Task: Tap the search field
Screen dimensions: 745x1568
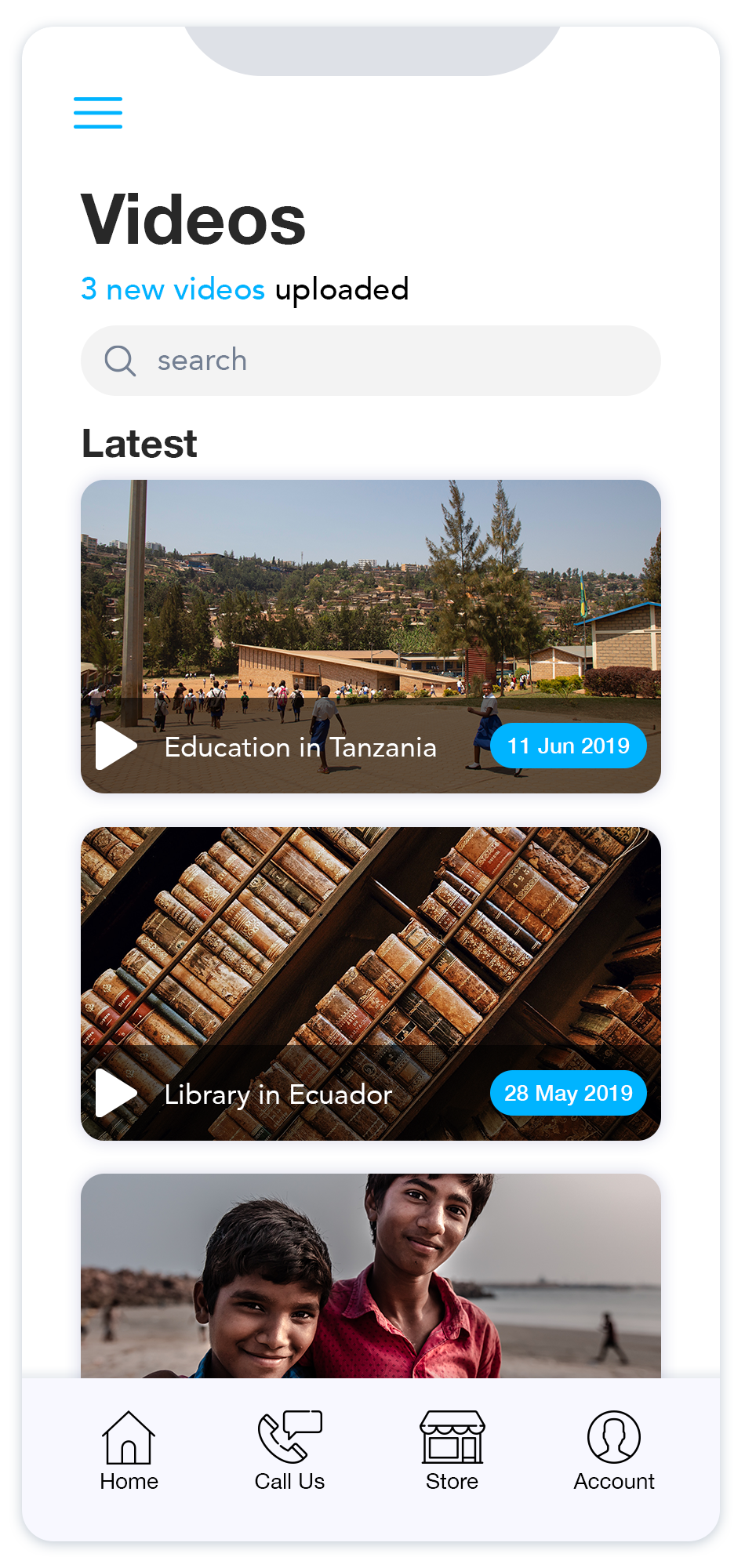Action: [x=370, y=361]
